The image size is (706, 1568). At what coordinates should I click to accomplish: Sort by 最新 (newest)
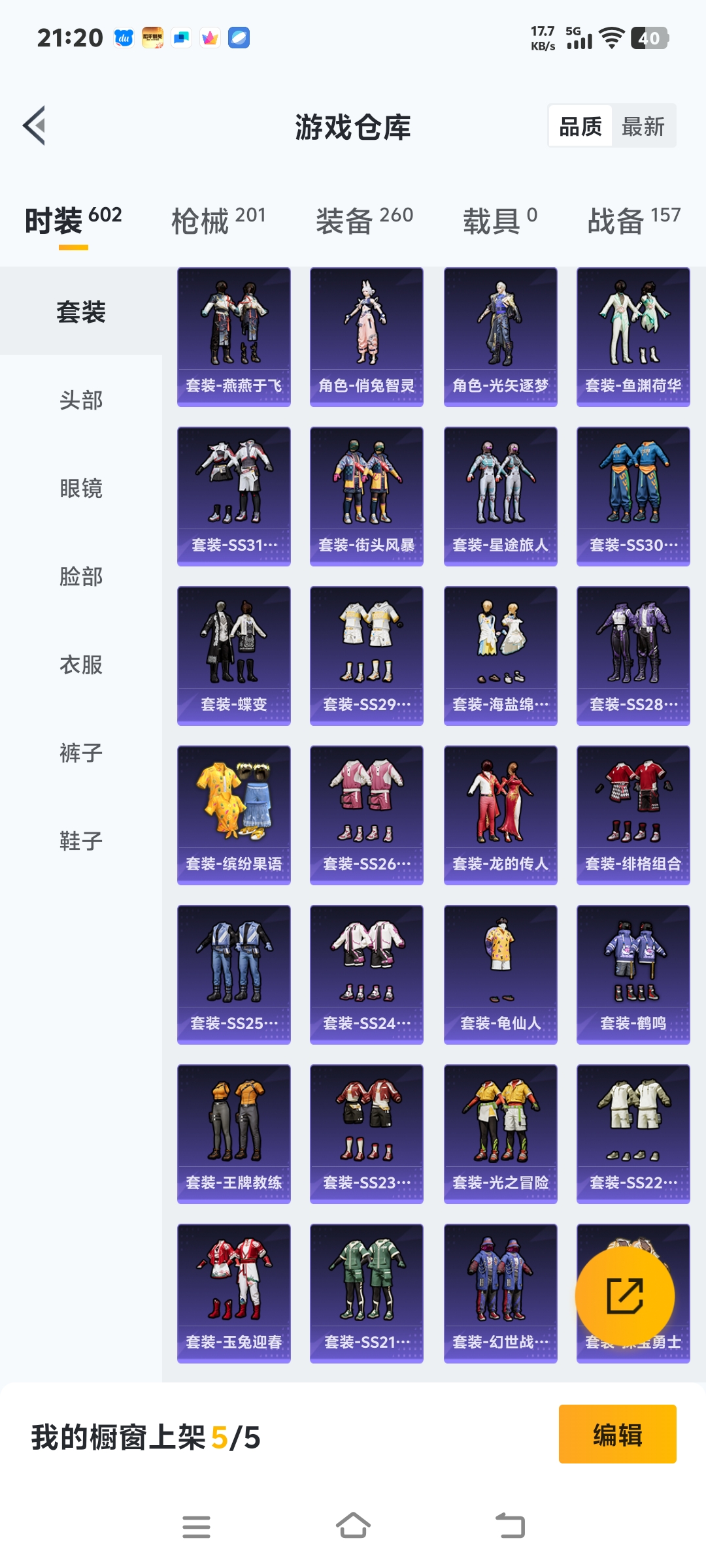[x=643, y=126]
